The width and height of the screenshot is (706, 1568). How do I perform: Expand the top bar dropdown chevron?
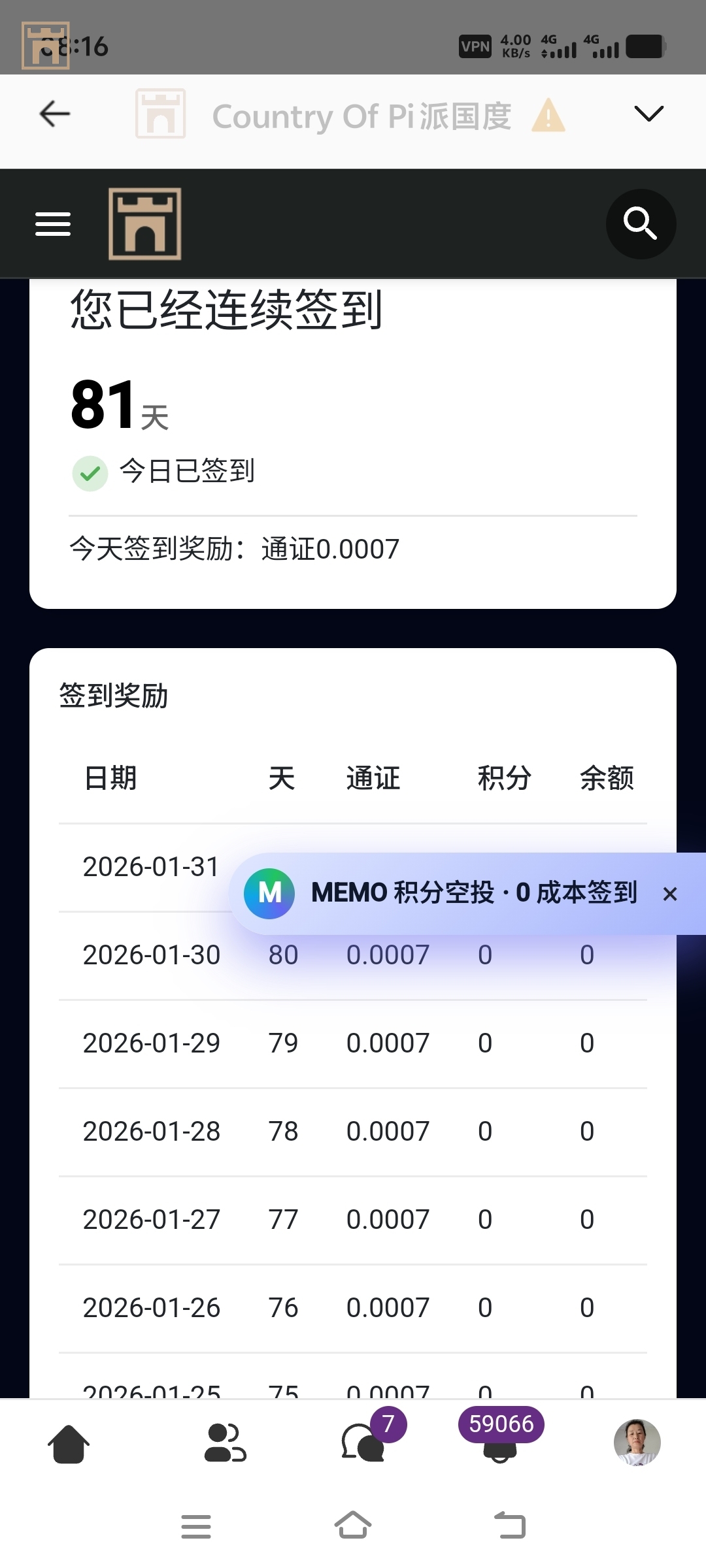(648, 114)
